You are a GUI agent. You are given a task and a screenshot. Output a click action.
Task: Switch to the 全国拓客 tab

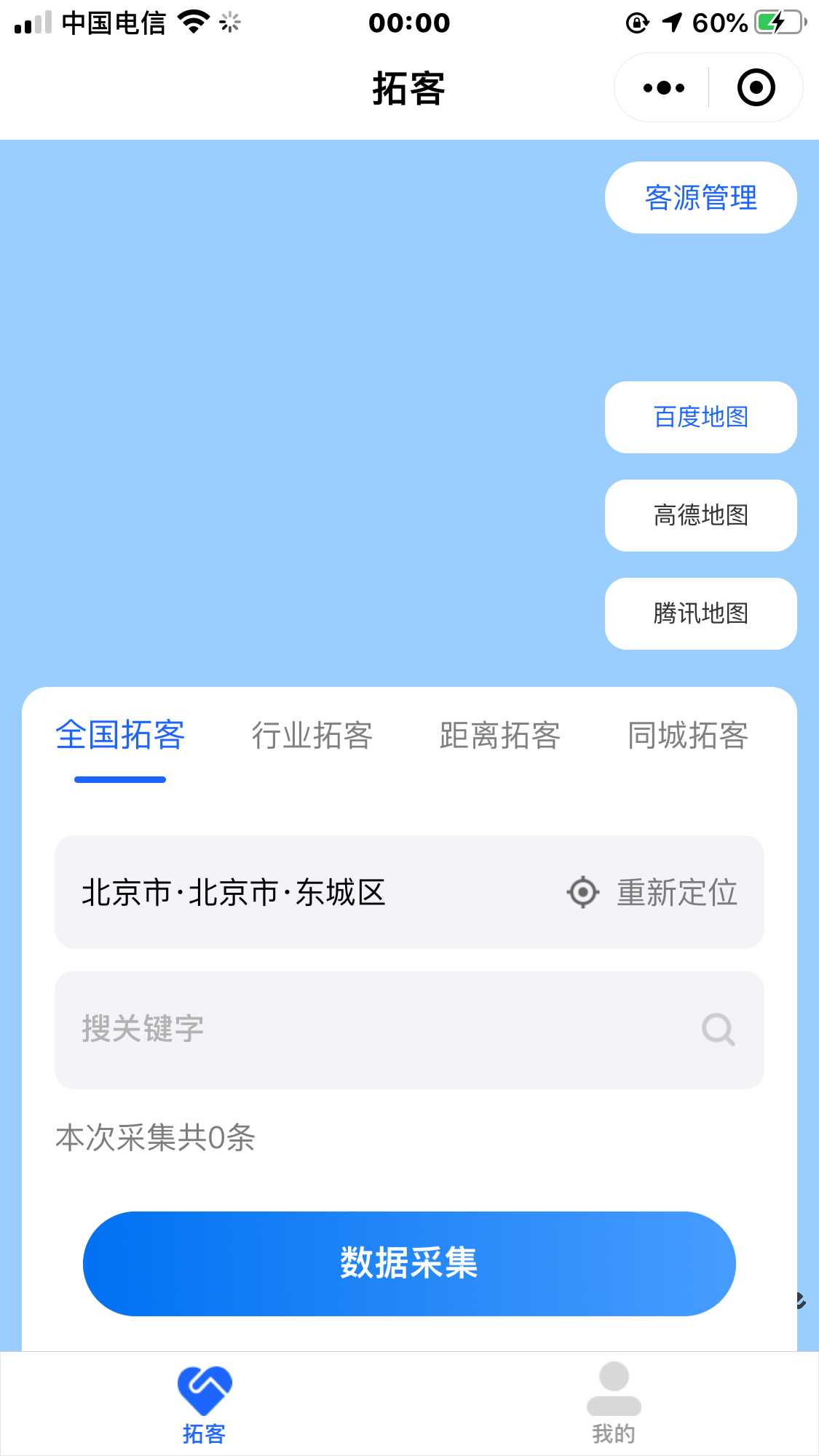tap(120, 736)
